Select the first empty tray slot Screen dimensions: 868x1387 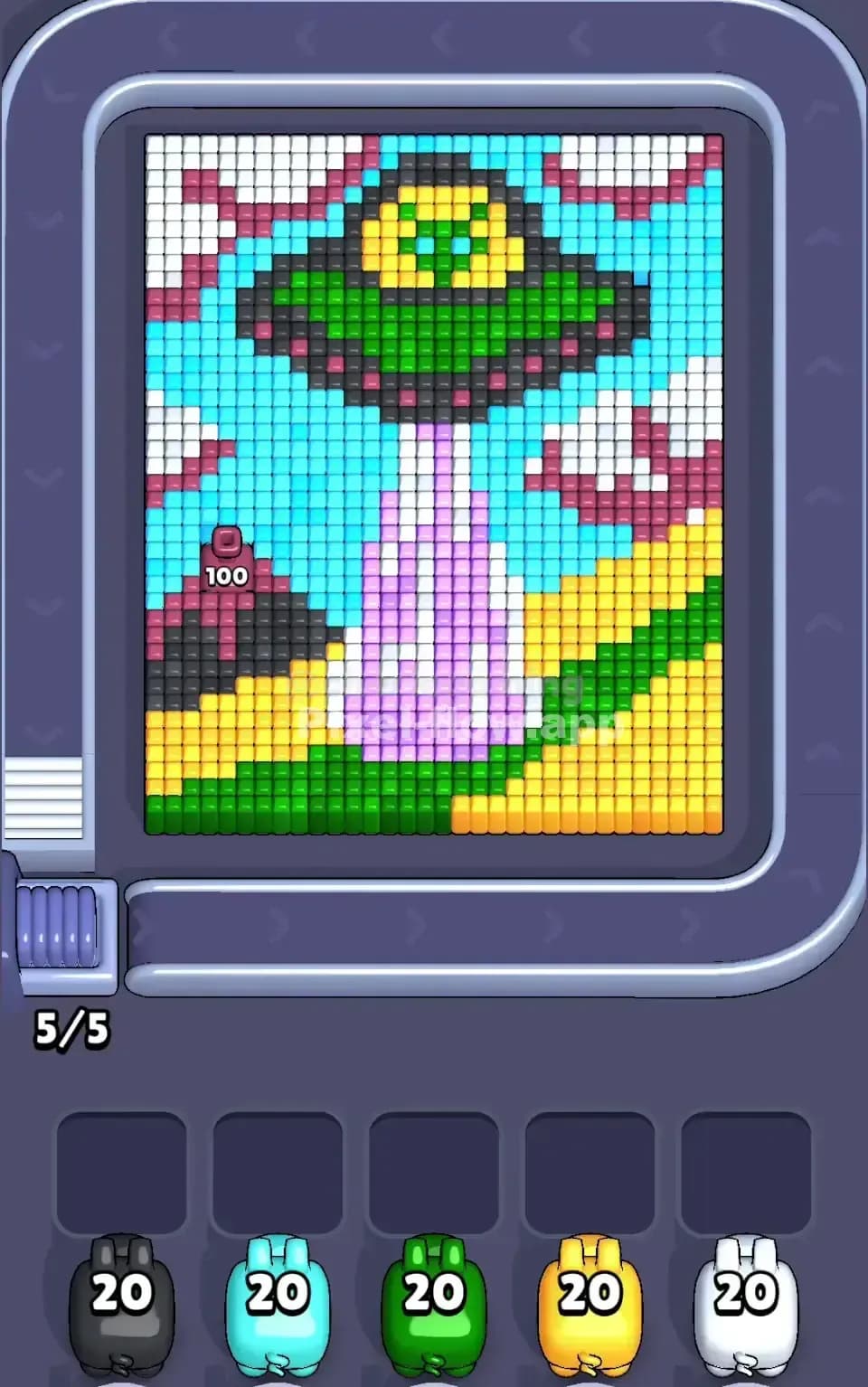click(122, 1166)
